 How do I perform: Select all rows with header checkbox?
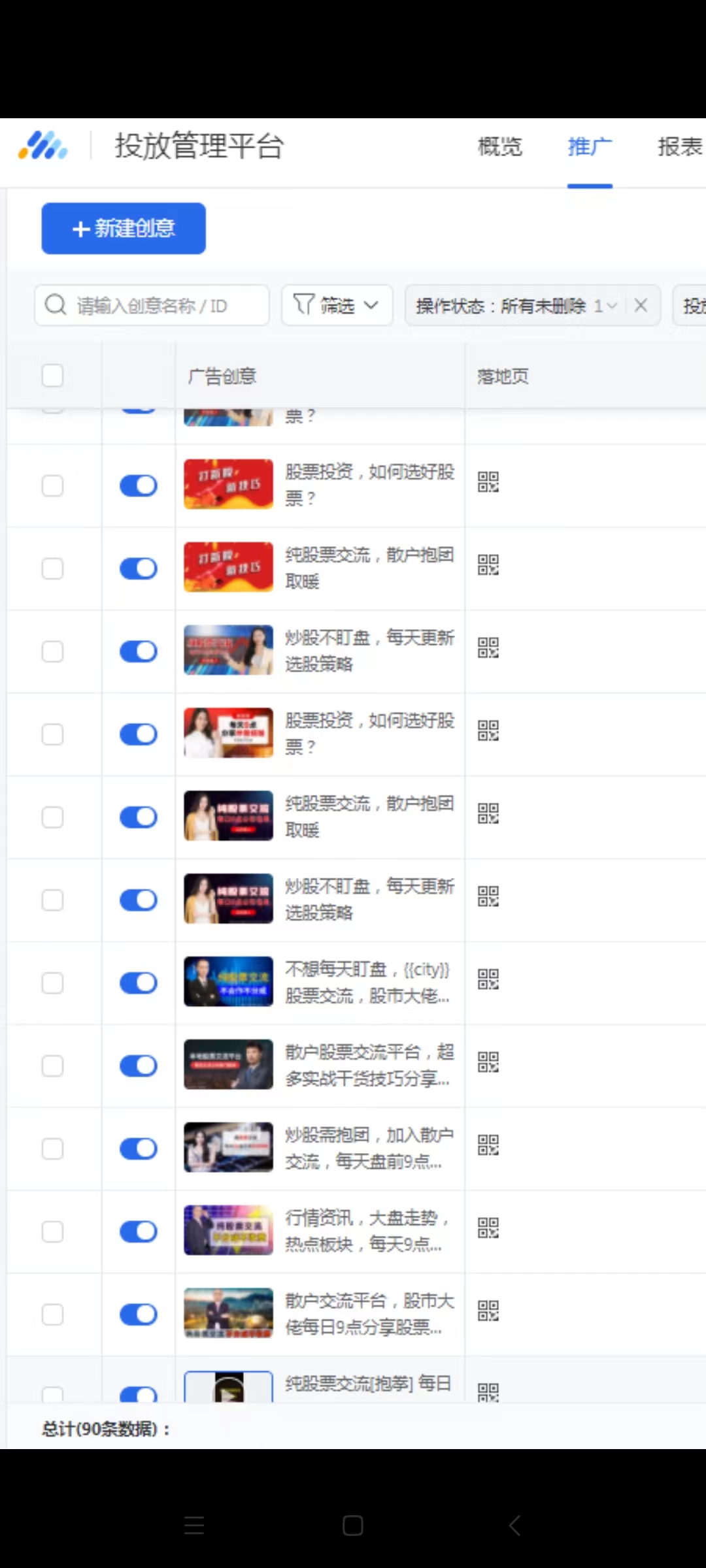(x=52, y=376)
